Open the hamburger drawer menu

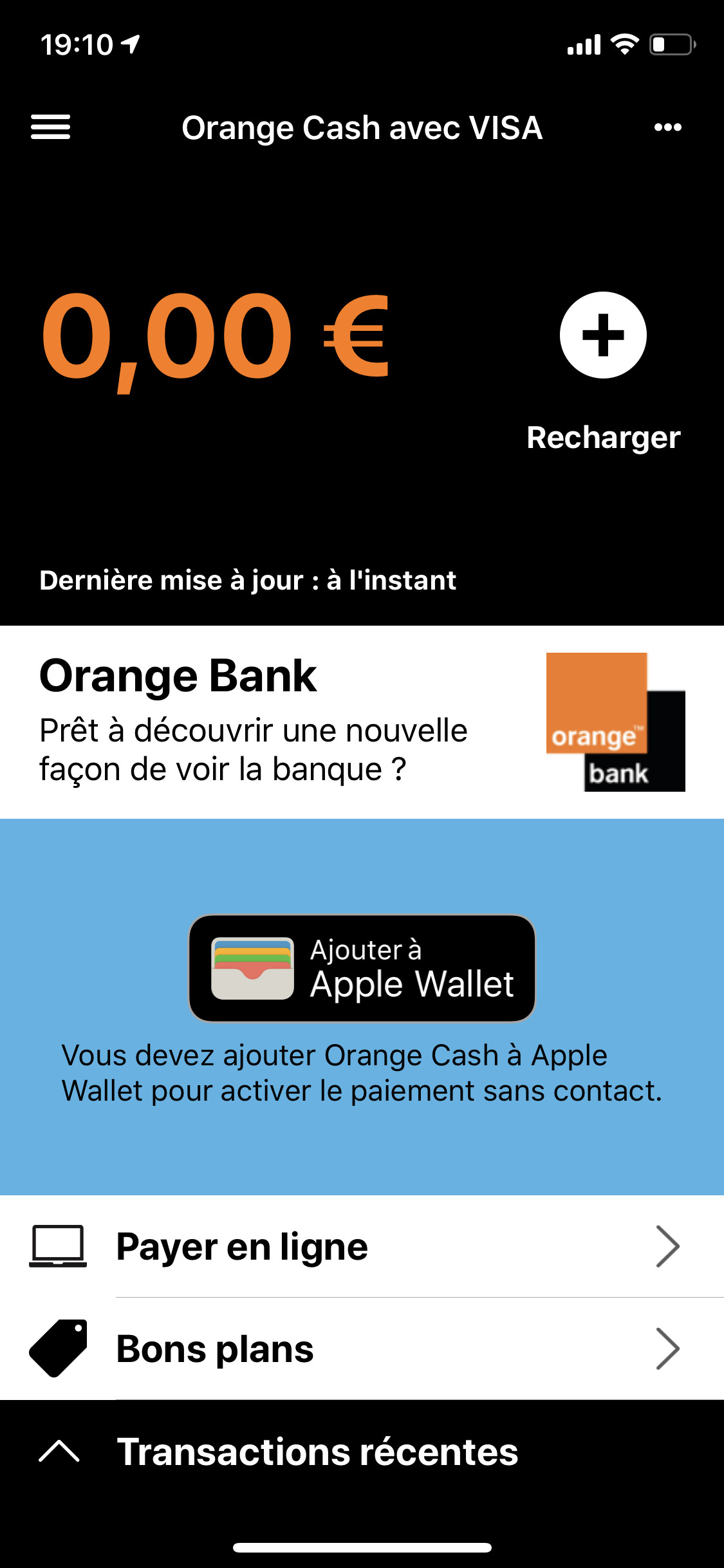click(x=50, y=127)
